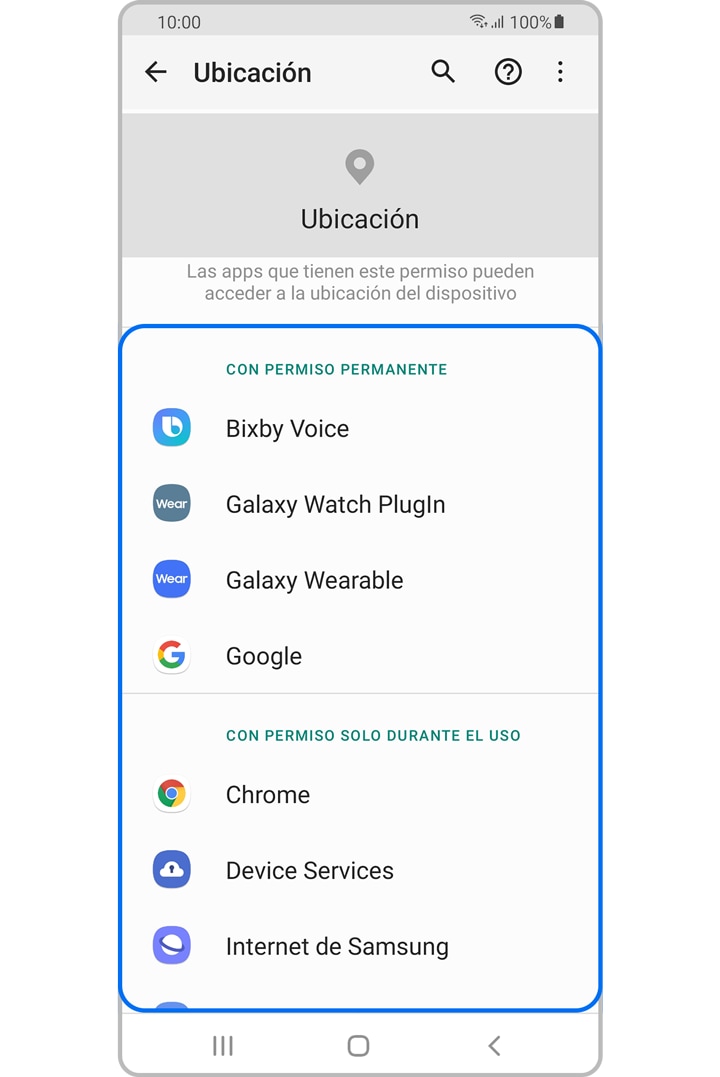Open recent apps from navigation bar
The image size is (720, 1077).
coord(223,1046)
